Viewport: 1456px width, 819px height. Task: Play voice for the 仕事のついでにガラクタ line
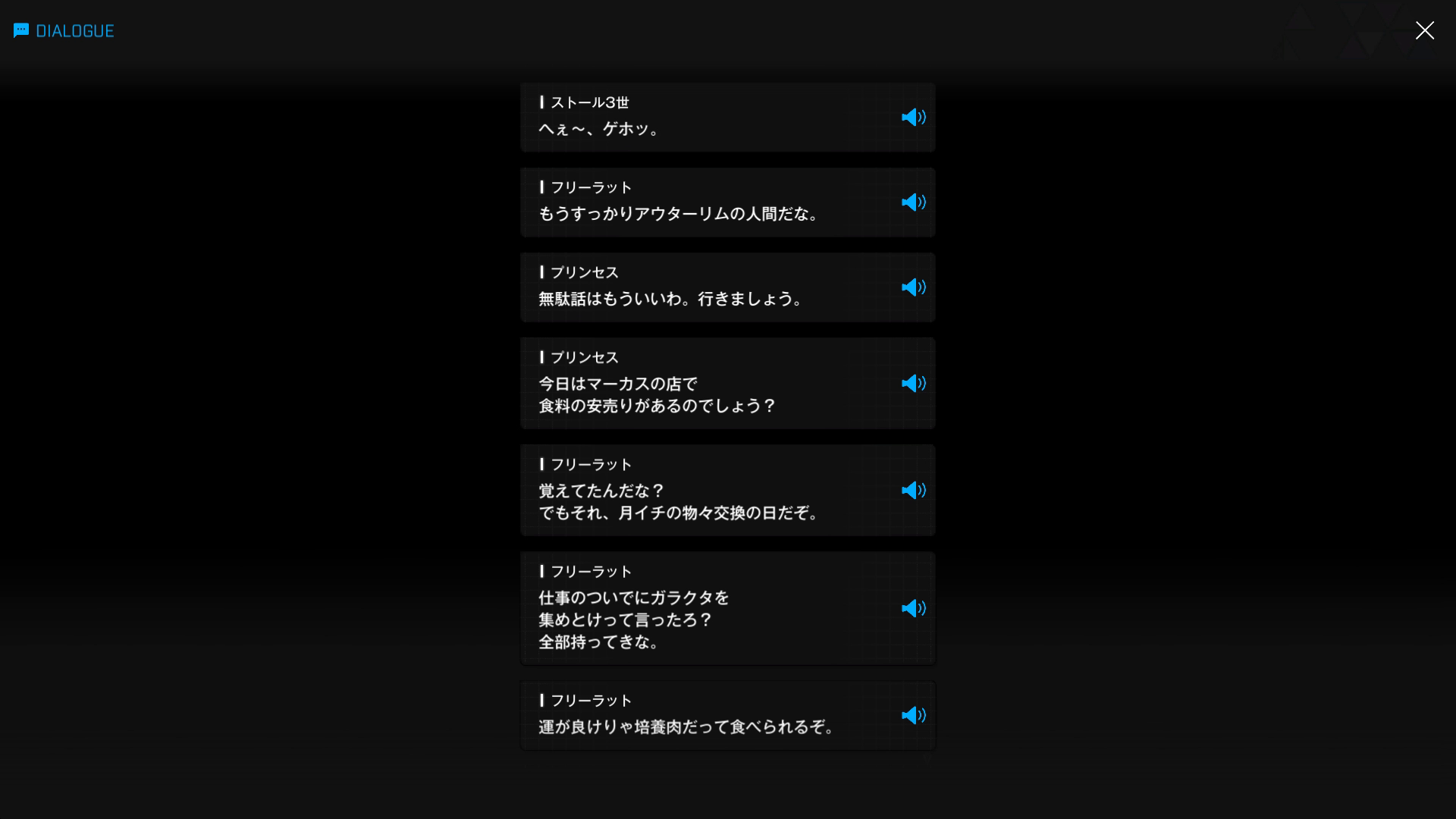[x=913, y=608]
